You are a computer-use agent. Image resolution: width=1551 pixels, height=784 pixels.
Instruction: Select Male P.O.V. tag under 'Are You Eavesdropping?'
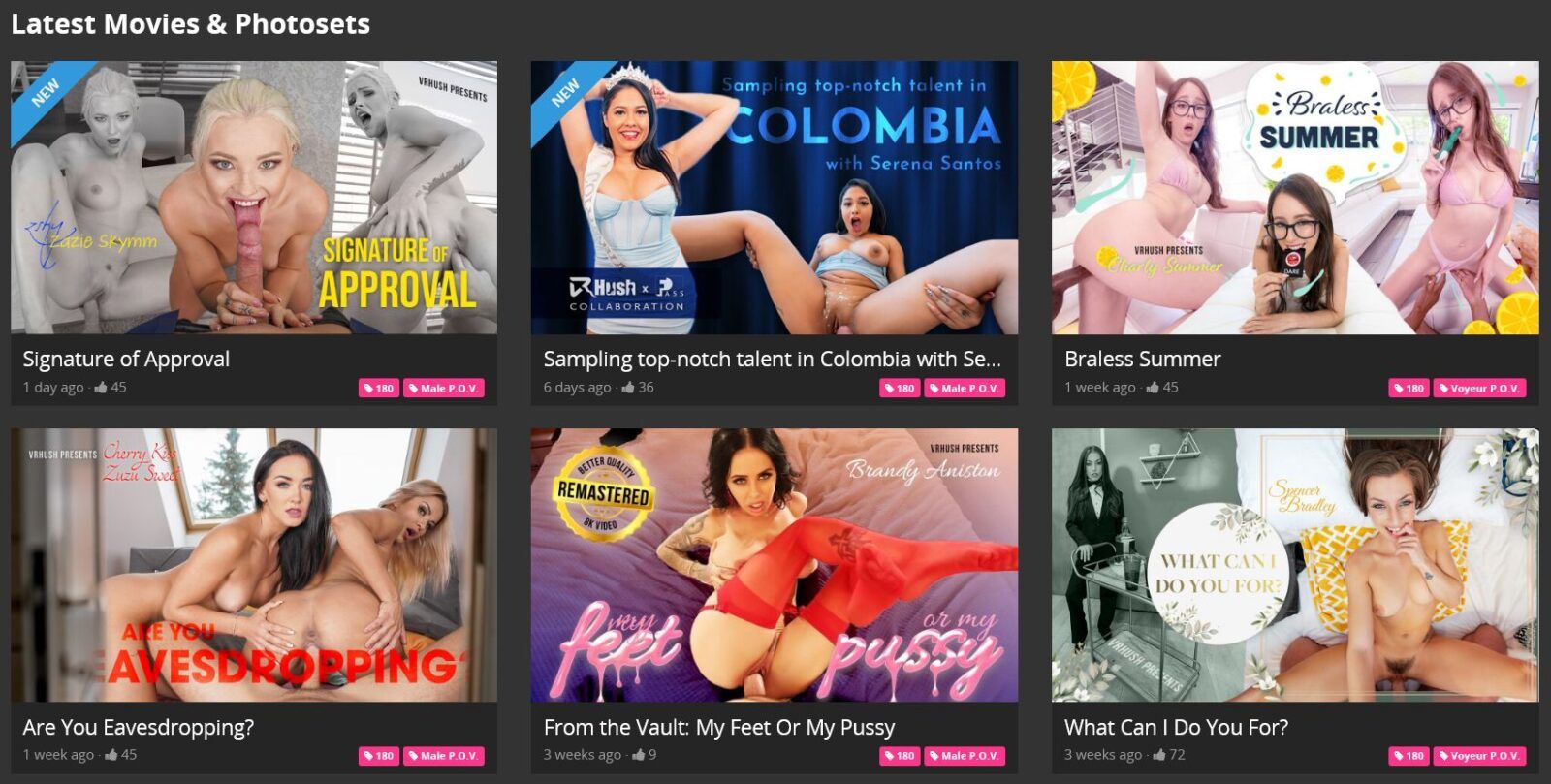pyautogui.click(x=443, y=756)
